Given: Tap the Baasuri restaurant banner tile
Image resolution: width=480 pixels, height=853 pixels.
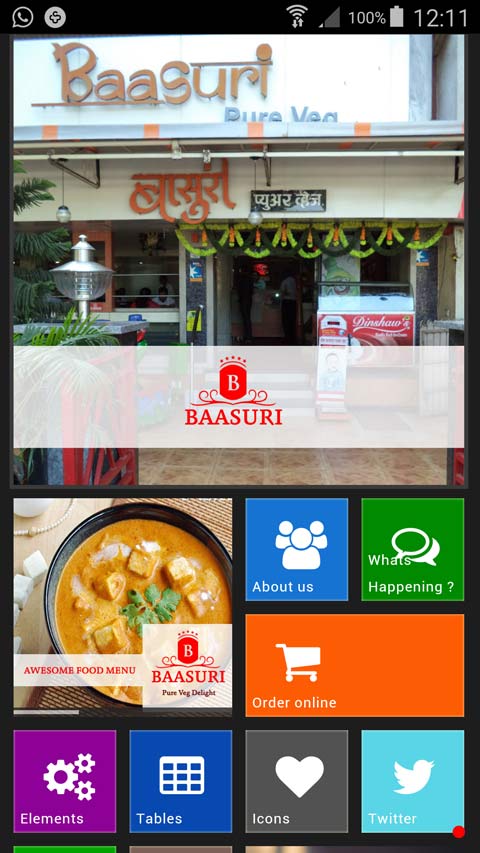Looking at the screenshot, I should click(239, 260).
